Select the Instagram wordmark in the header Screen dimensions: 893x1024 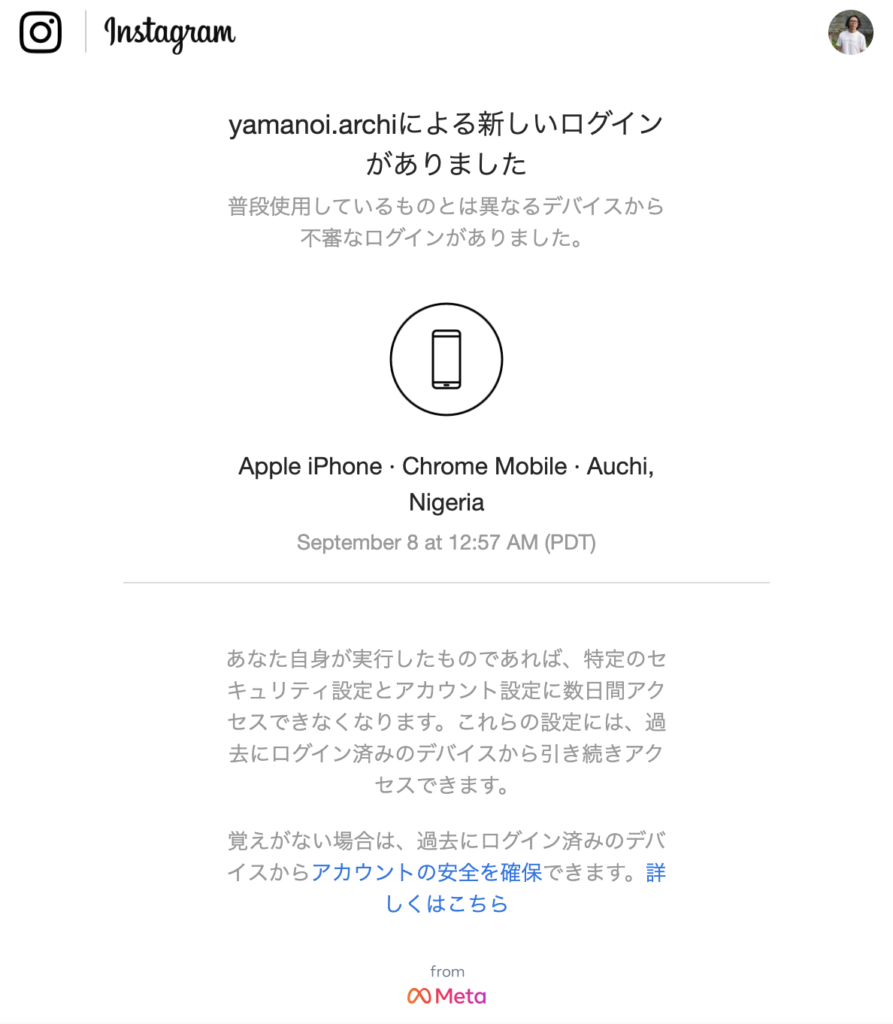pos(169,34)
